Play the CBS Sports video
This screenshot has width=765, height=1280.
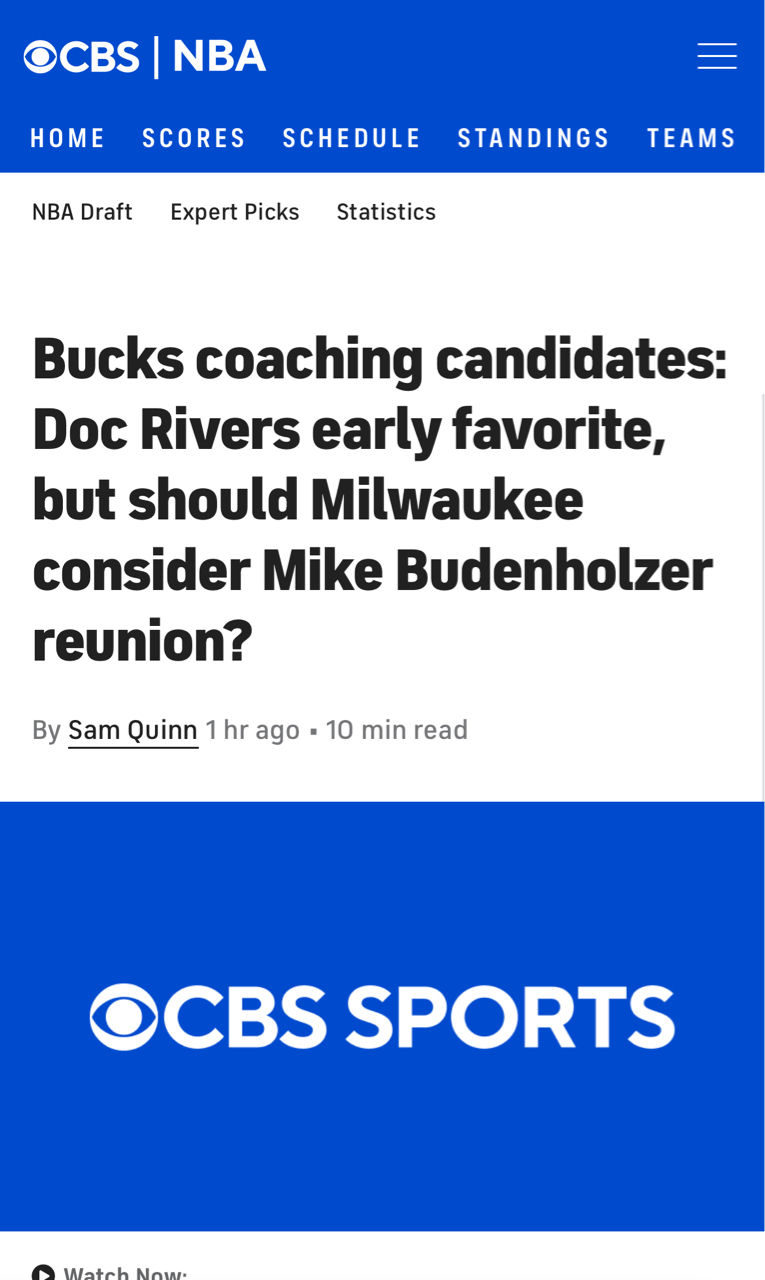coord(382,1016)
